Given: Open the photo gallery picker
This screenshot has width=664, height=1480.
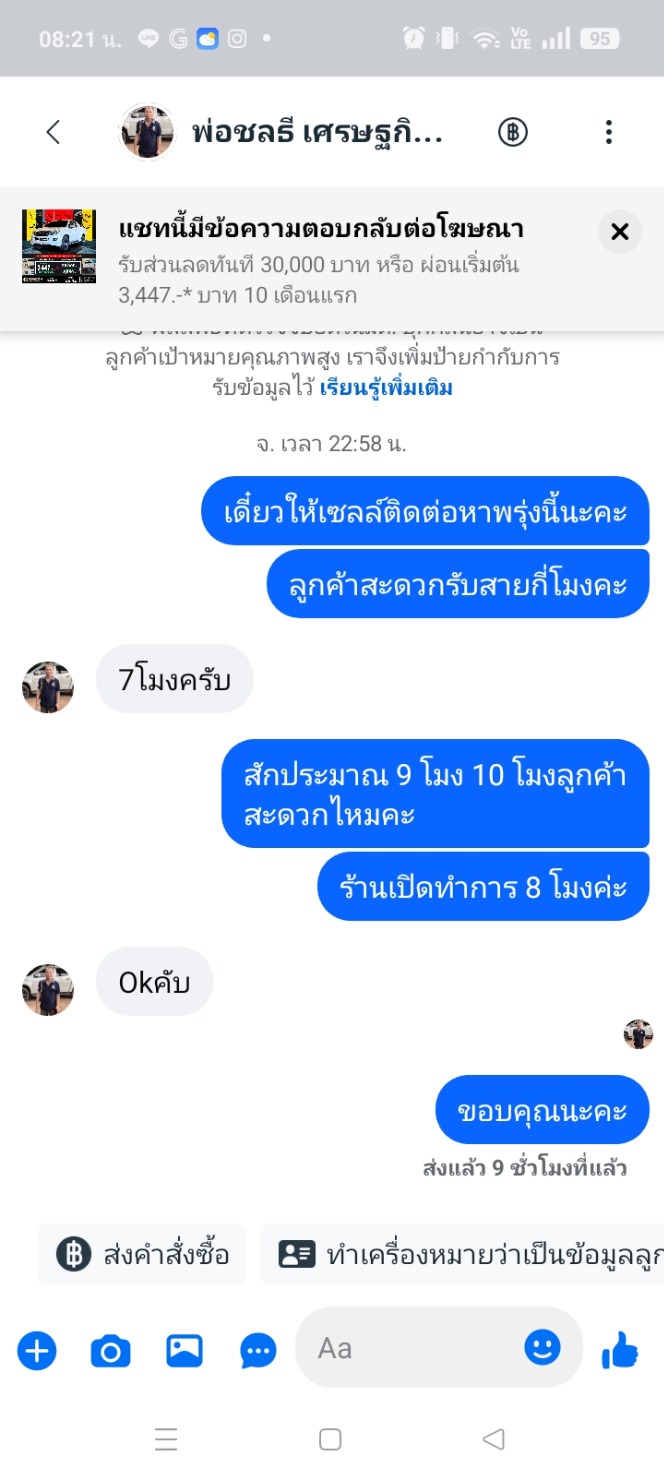Looking at the screenshot, I should (x=185, y=1352).
